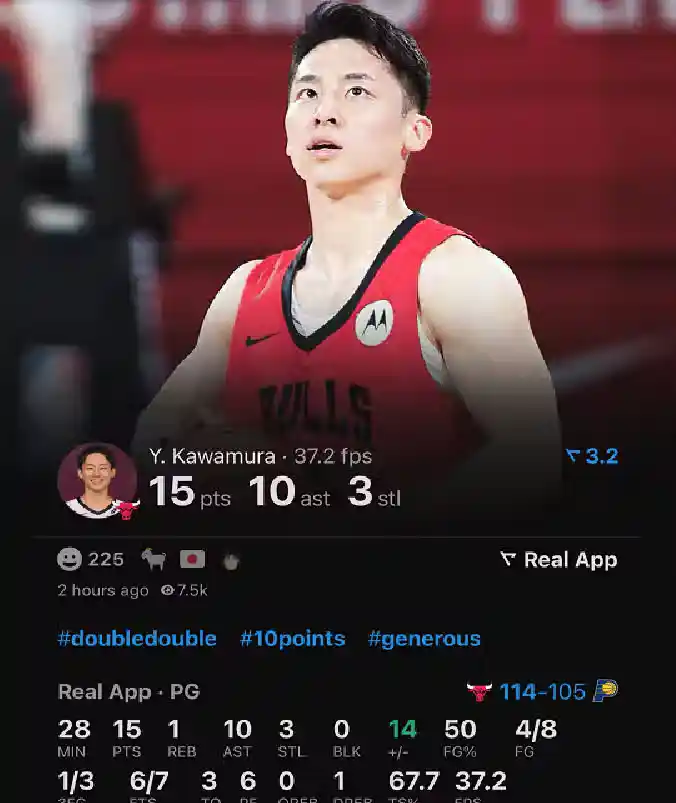Open the Real App link
The height and width of the screenshot is (803, 676).
click(x=560, y=560)
